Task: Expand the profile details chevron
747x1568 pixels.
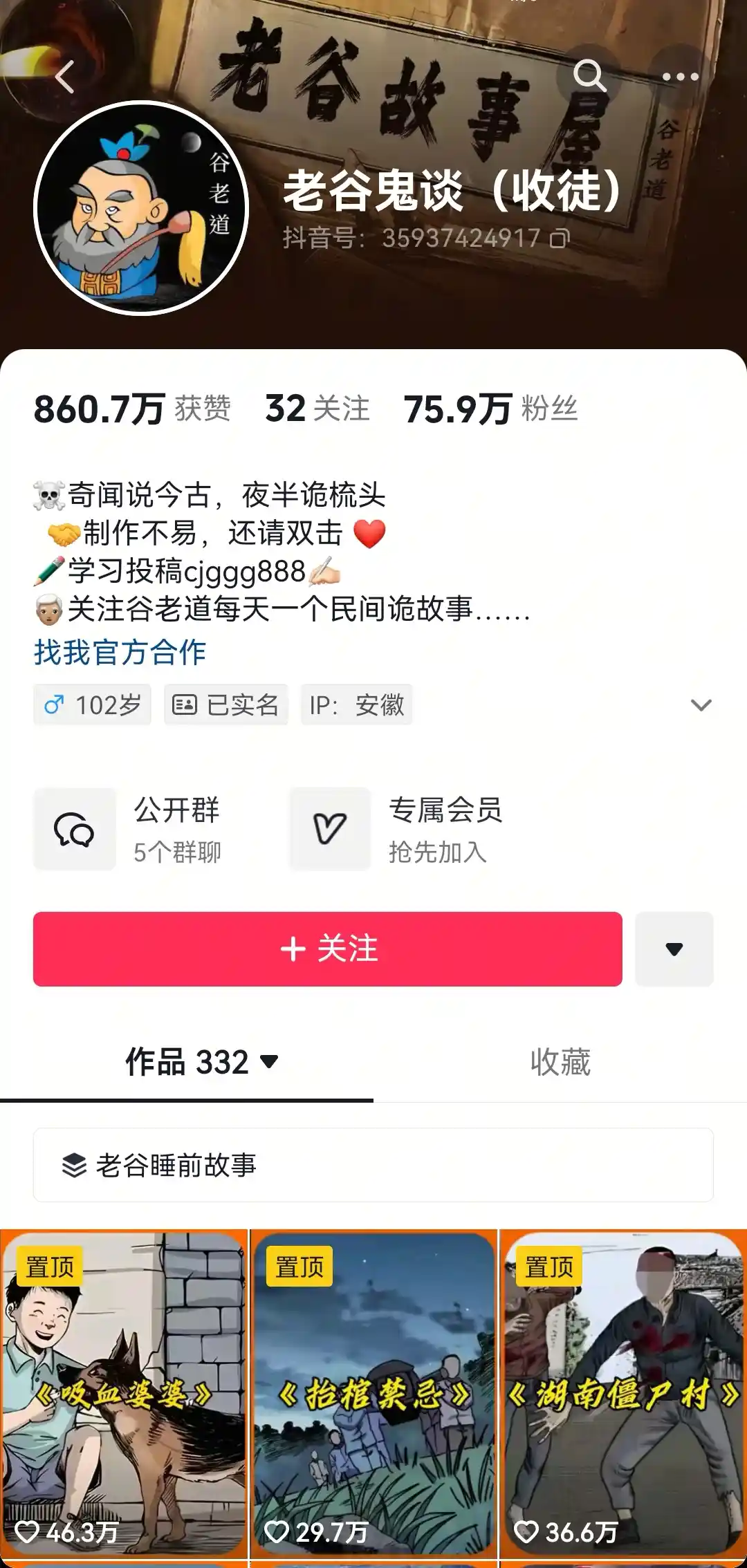Action: [x=701, y=705]
